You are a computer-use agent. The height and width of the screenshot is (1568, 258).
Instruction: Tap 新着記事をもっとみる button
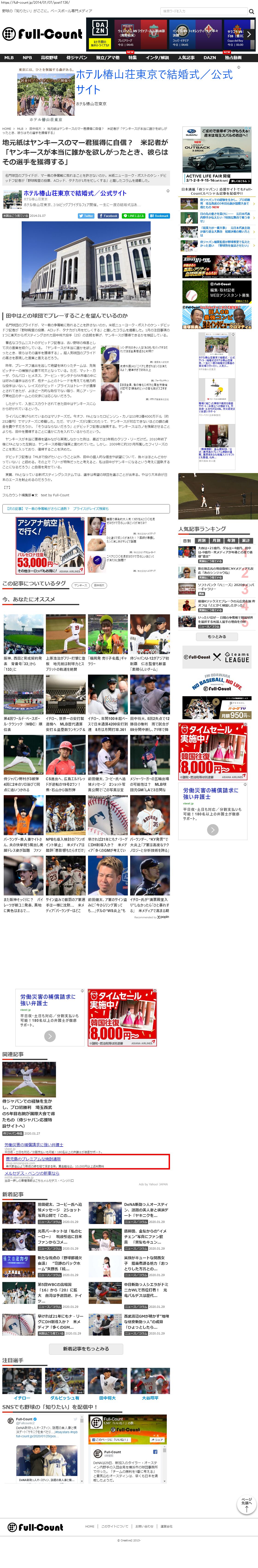86,1348
